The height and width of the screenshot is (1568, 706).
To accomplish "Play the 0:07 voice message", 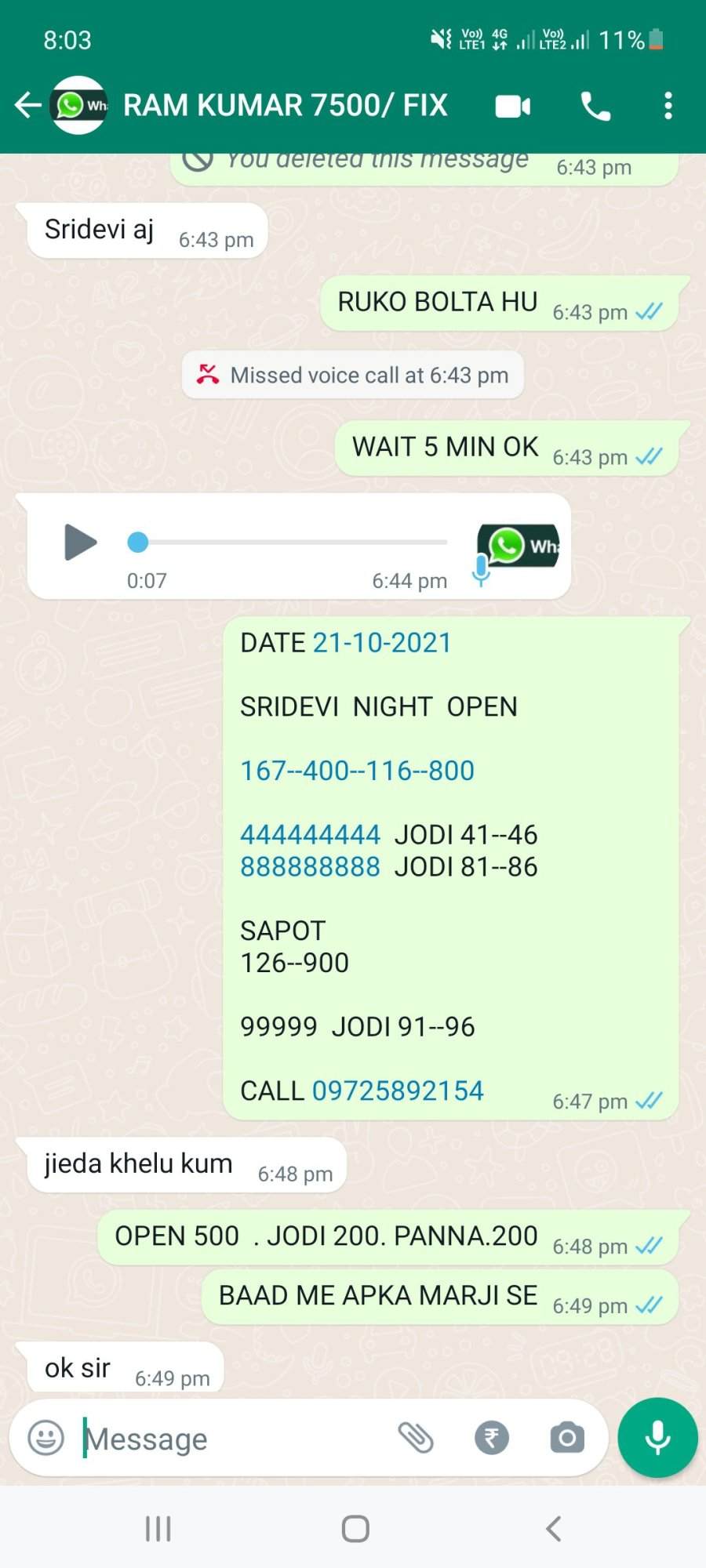I will click(x=80, y=542).
